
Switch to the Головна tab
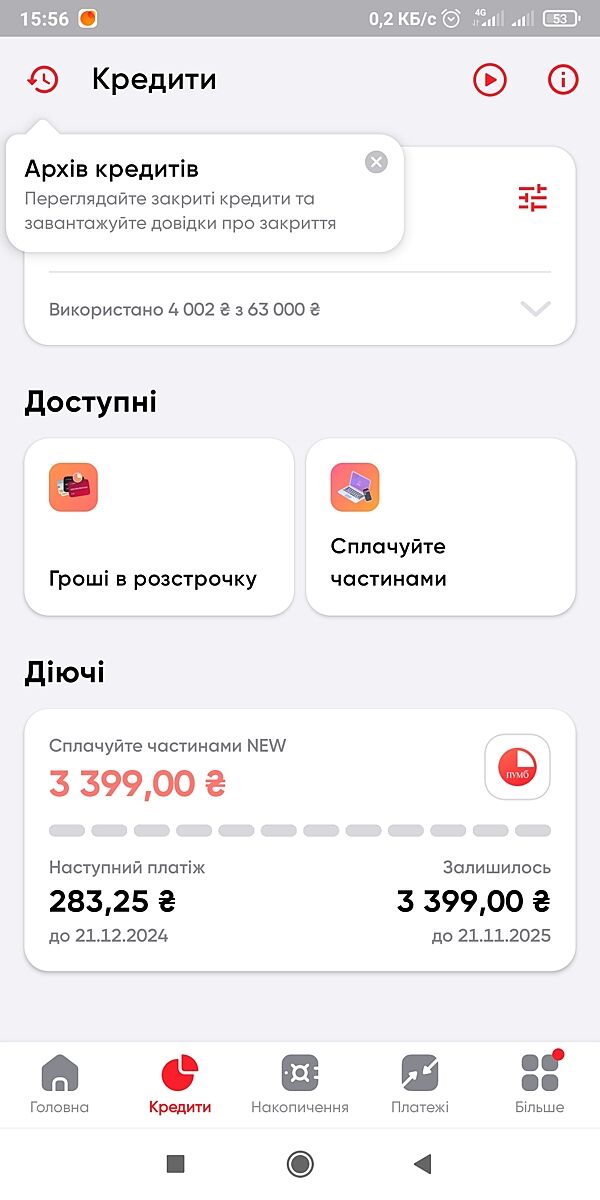pos(60,1085)
